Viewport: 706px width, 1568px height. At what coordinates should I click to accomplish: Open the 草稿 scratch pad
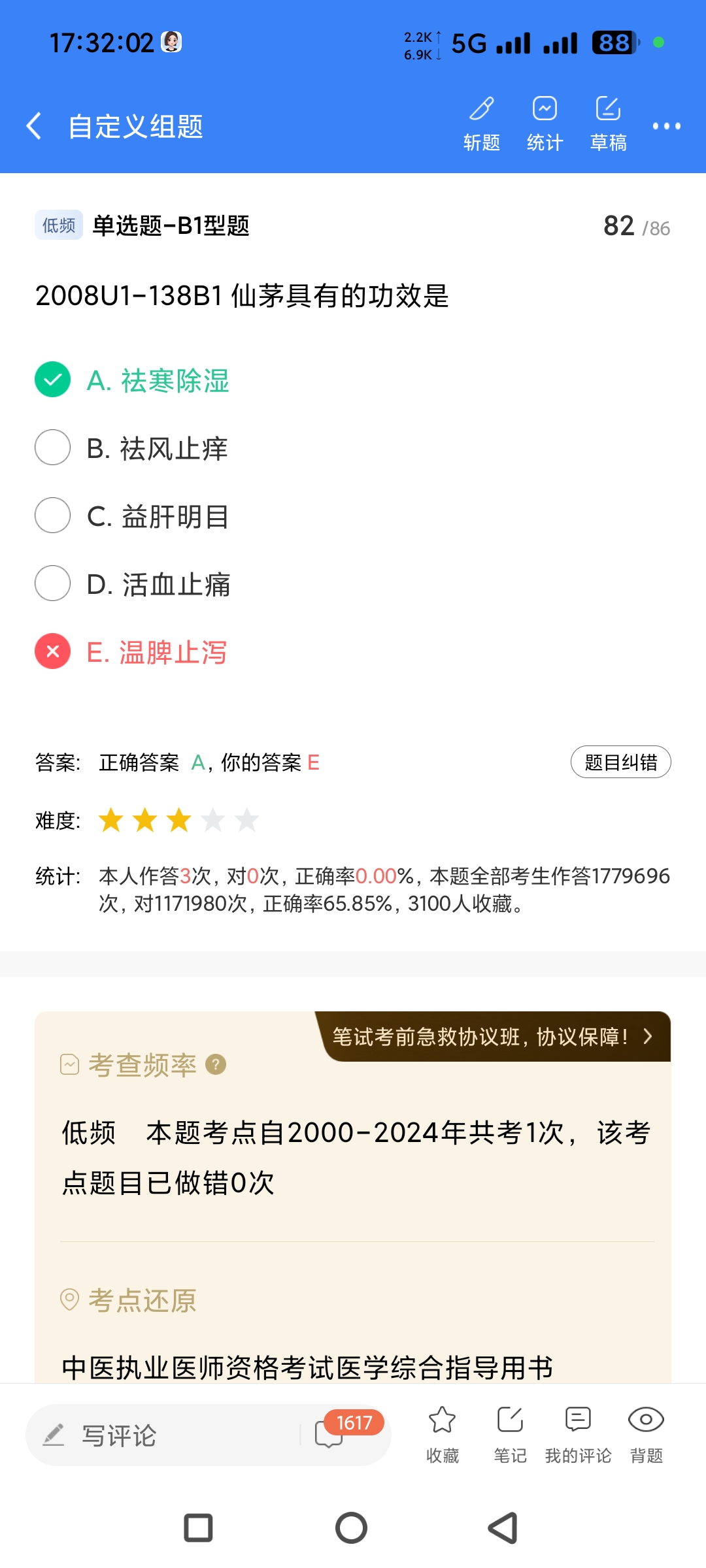(608, 123)
